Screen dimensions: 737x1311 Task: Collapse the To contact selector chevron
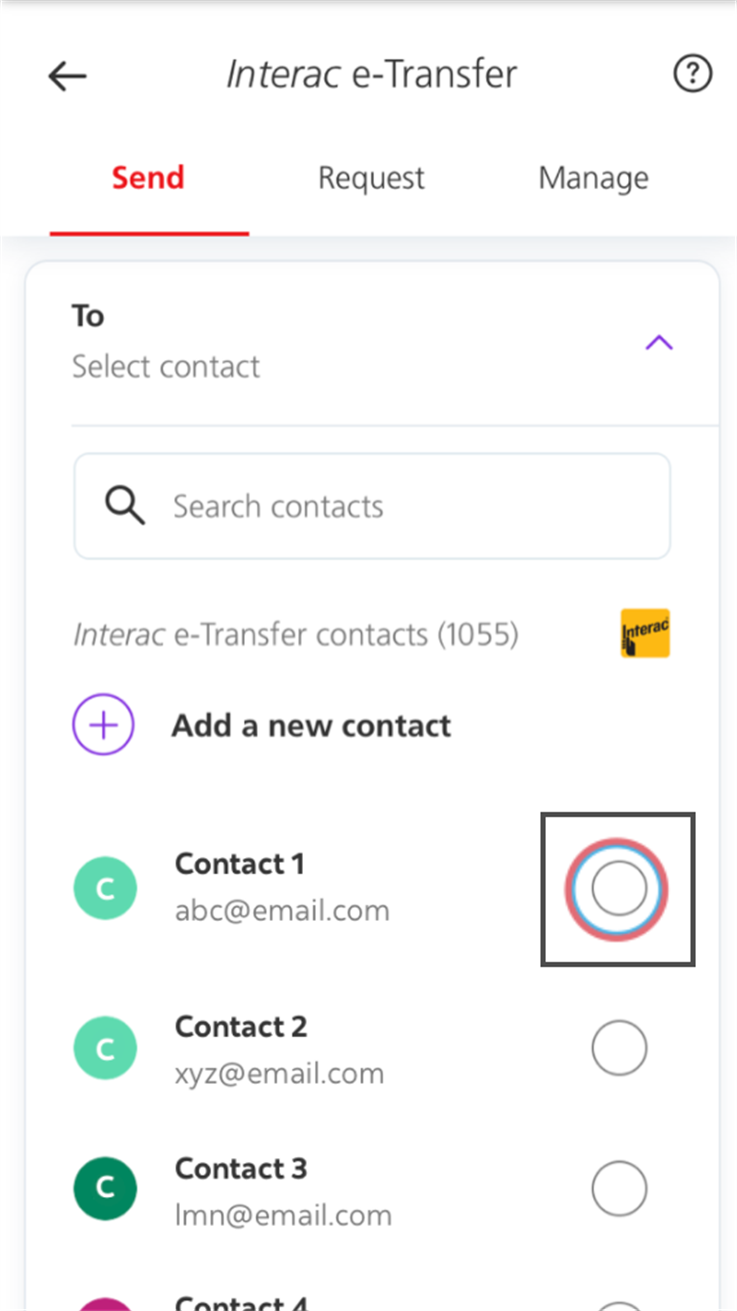[x=659, y=343]
